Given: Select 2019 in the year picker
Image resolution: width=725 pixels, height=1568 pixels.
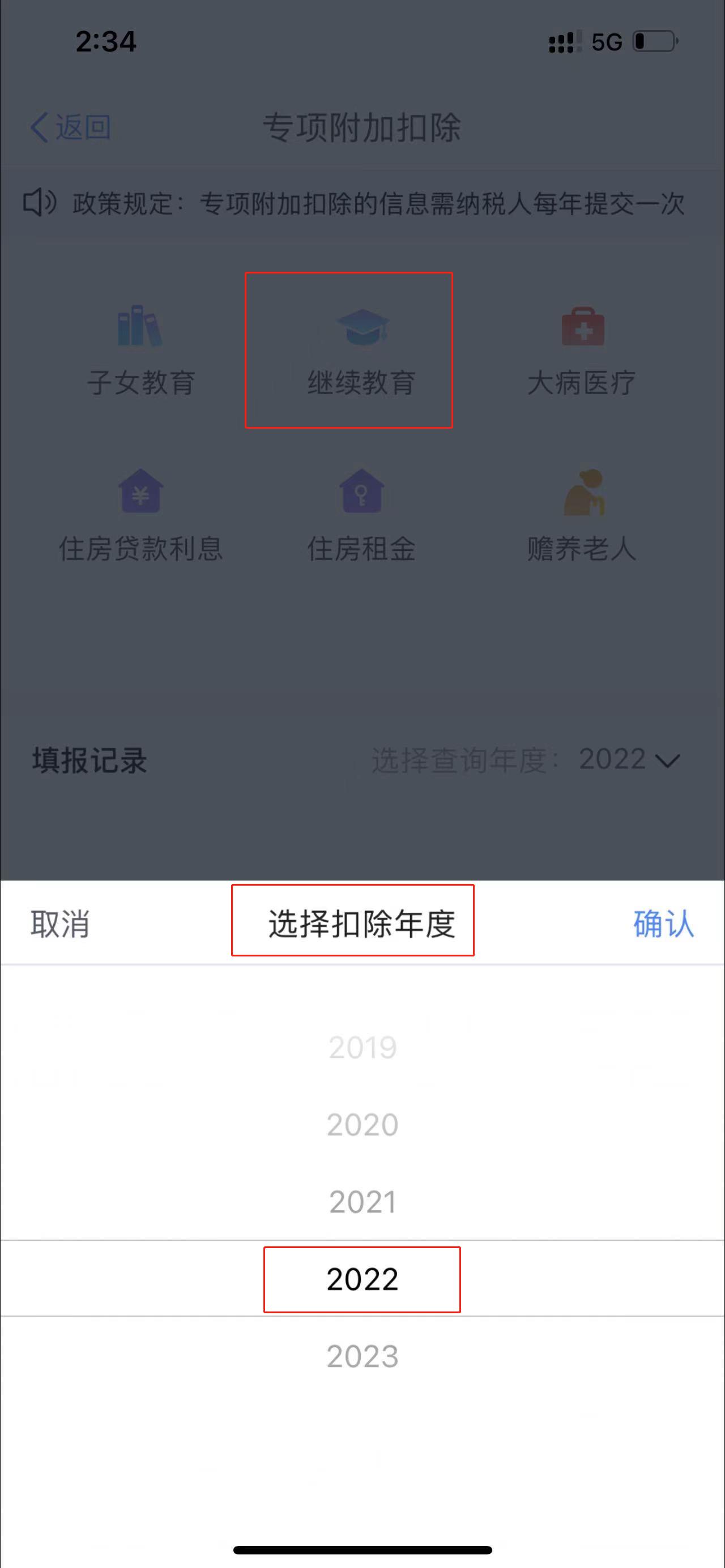Looking at the screenshot, I should [362, 1047].
